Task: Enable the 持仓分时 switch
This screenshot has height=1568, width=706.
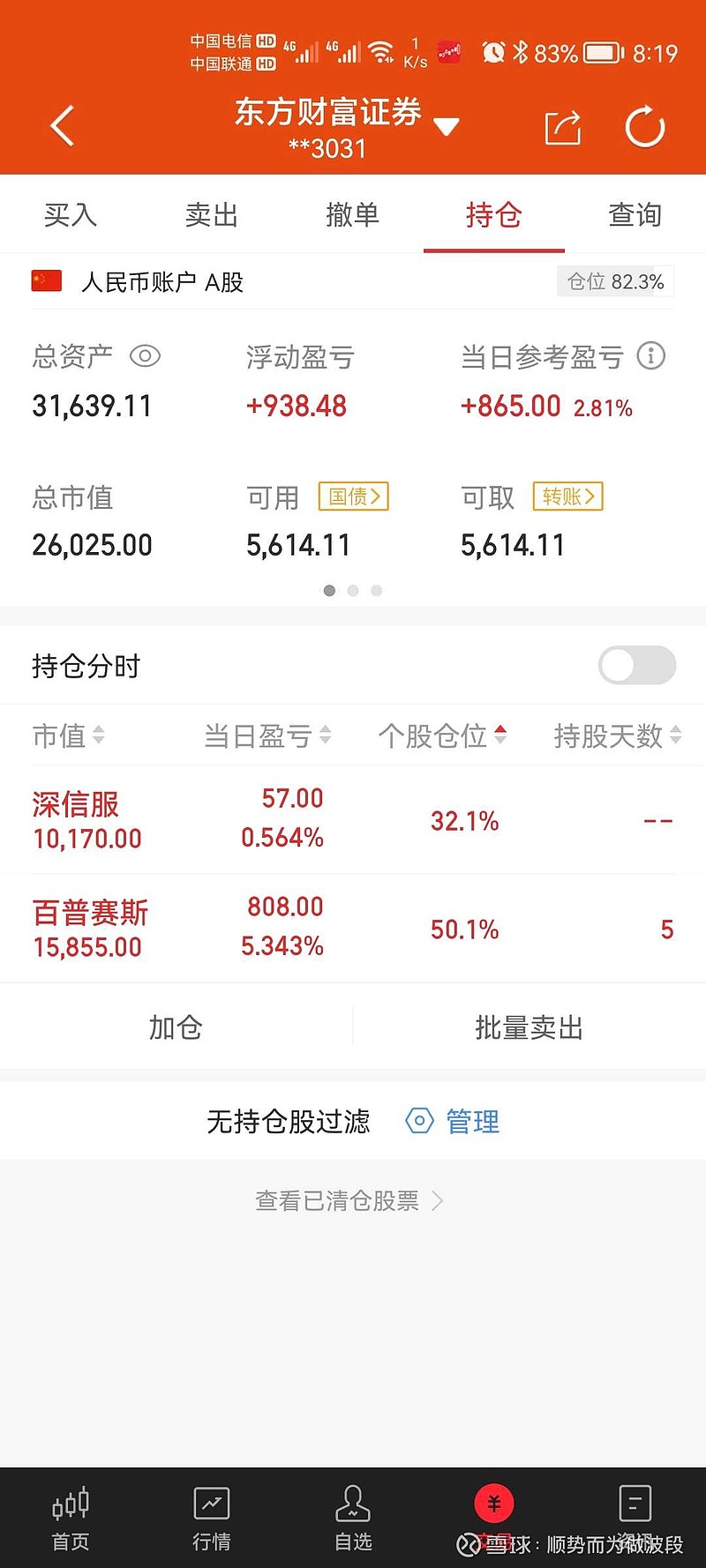Action: 637,665
